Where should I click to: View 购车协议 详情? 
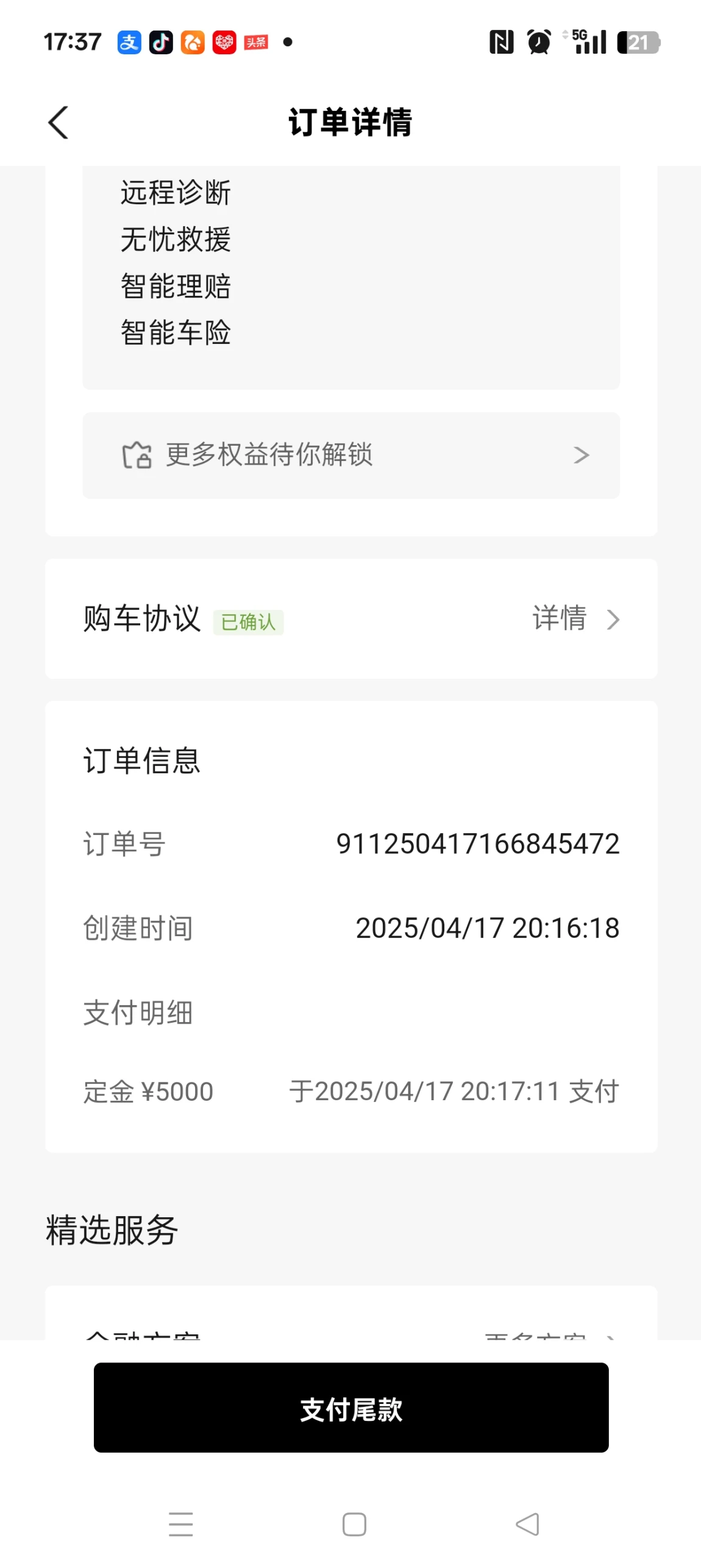[x=575, y=618]
